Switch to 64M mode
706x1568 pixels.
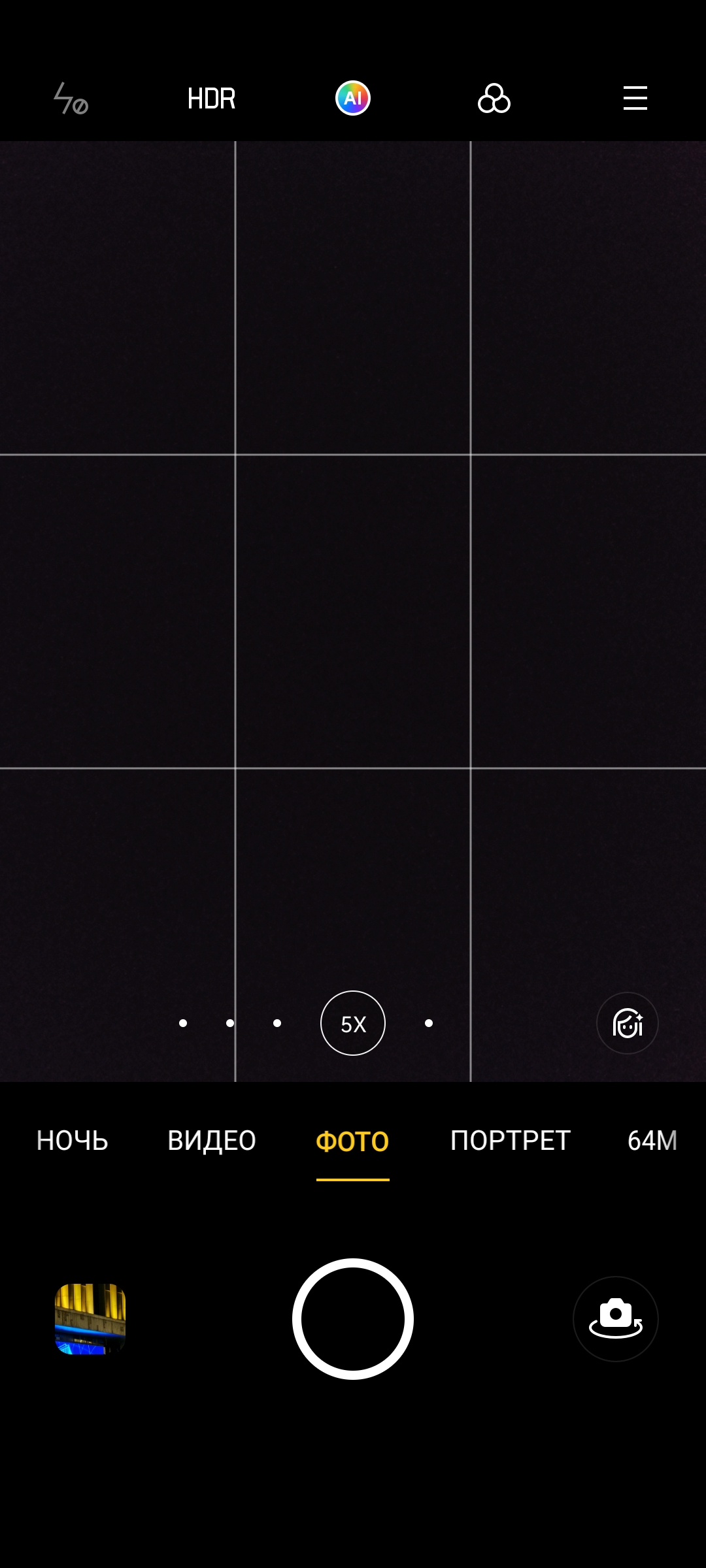pyautogui.click(x=652, y=1141)
